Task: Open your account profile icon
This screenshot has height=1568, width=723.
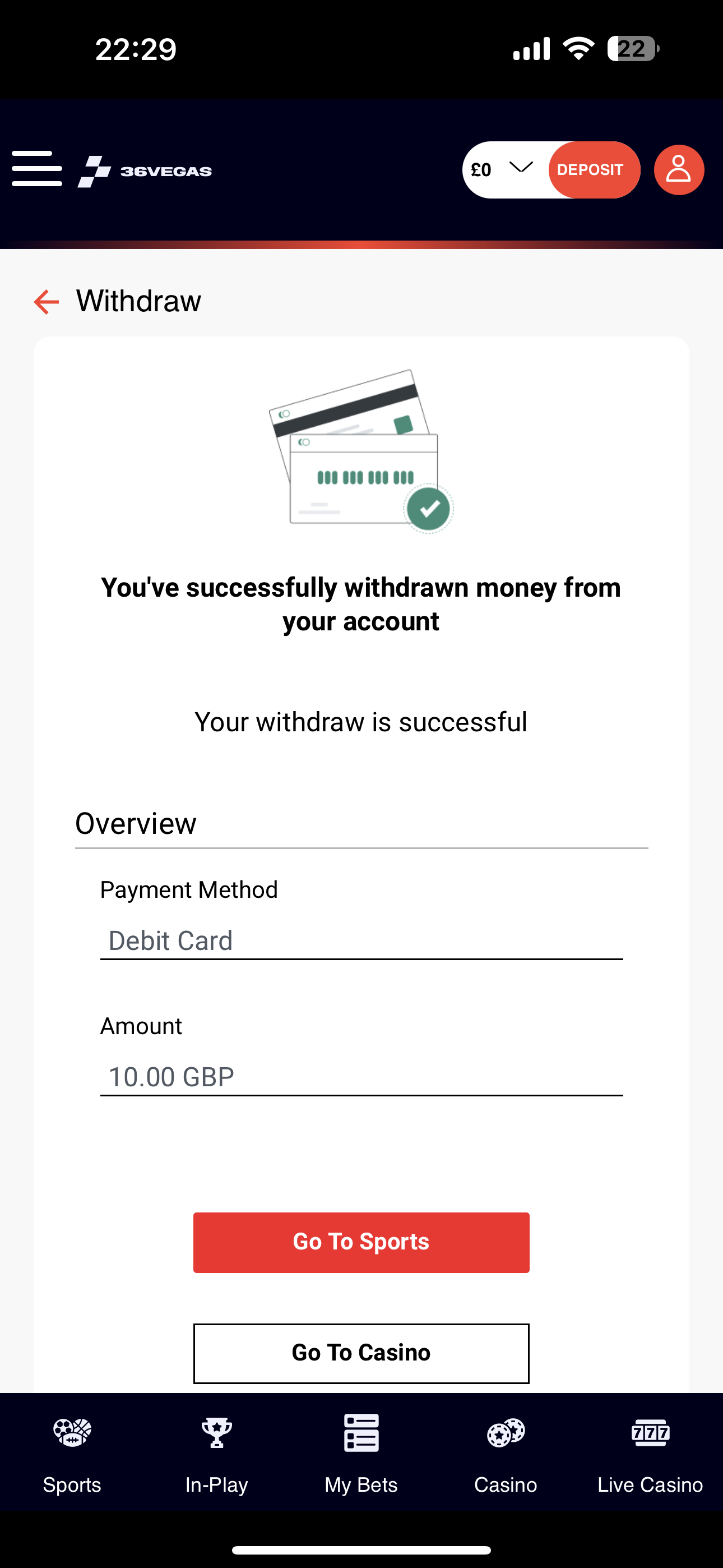Action: (x=679, y=170)
